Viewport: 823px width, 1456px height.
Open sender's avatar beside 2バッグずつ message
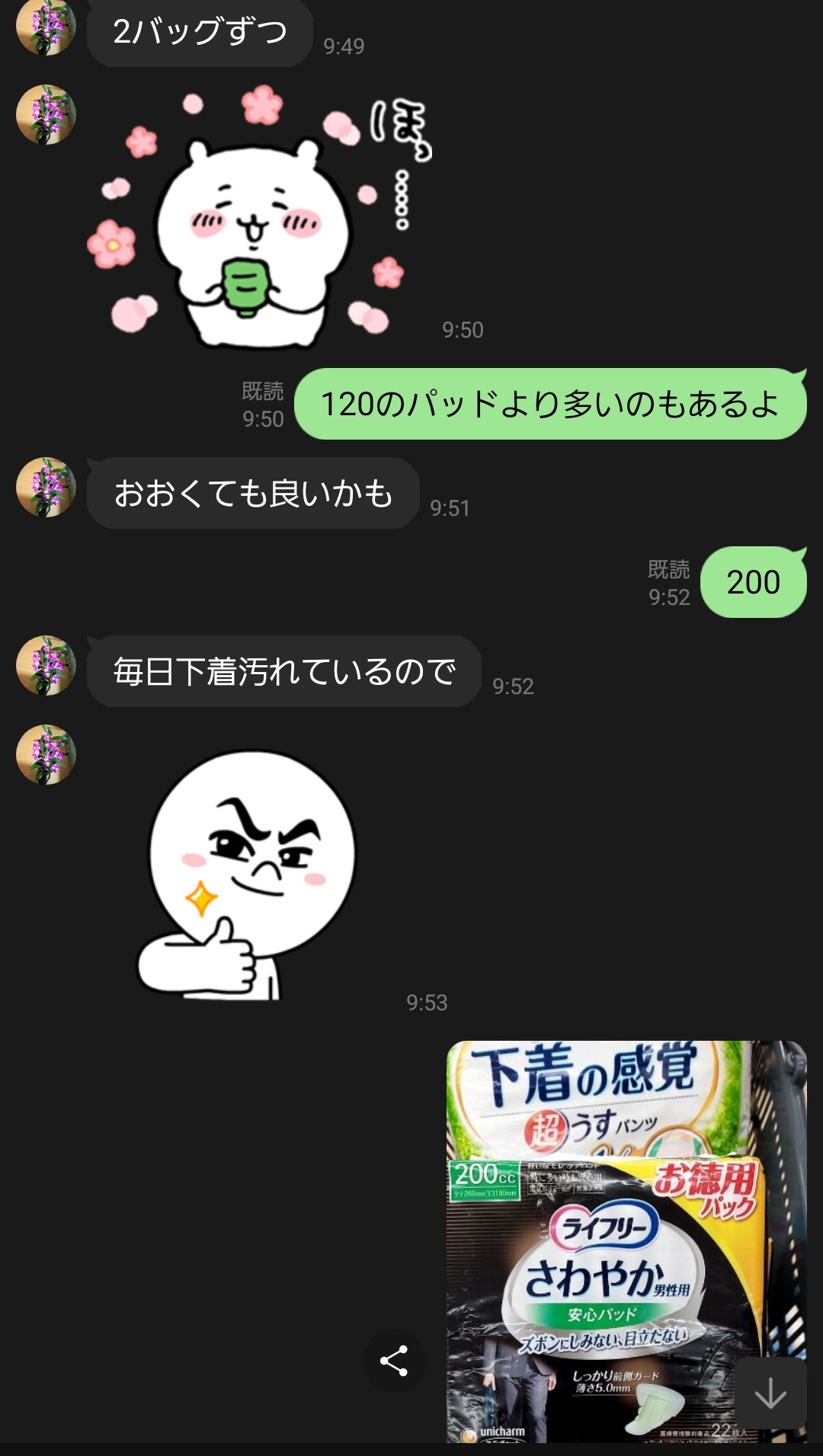[46, 27]
